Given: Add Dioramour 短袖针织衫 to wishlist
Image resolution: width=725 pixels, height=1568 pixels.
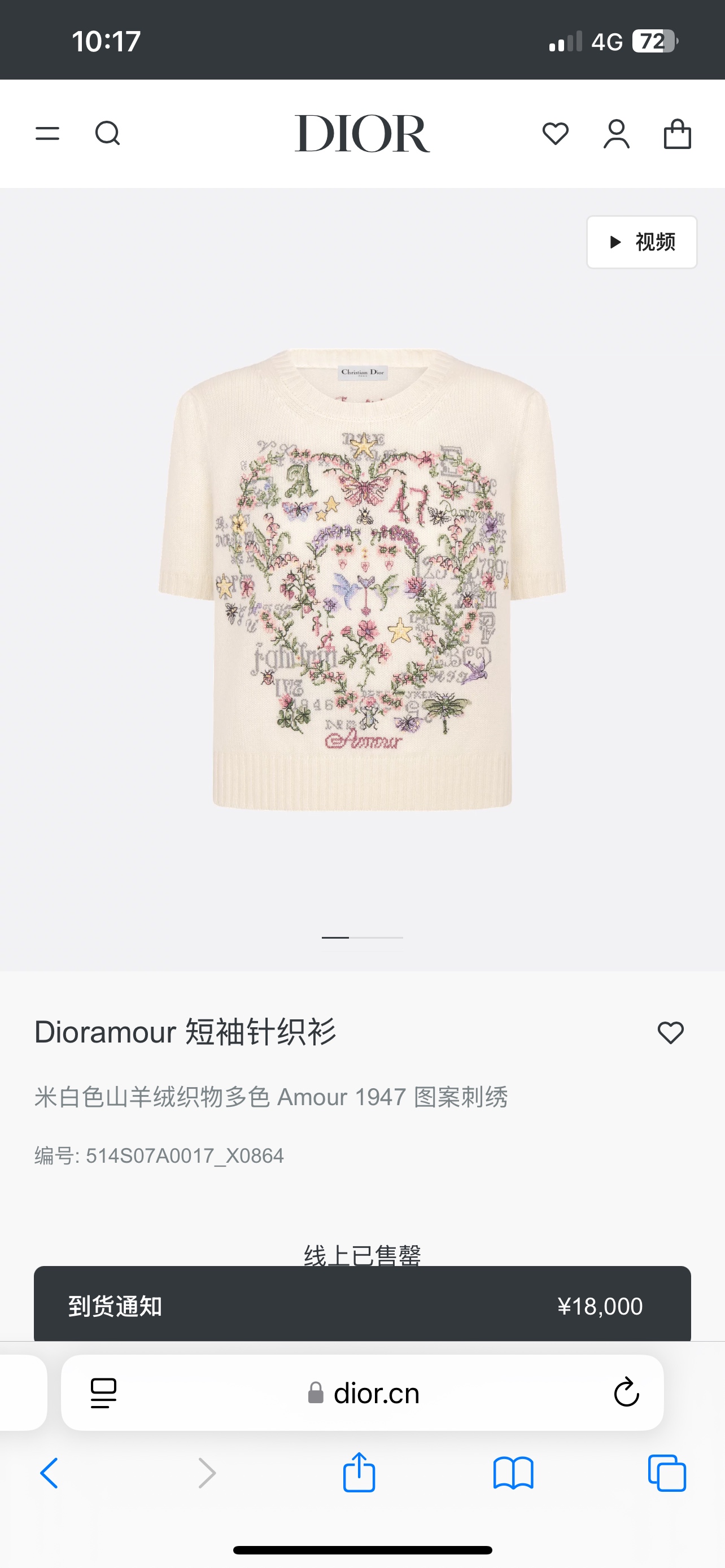Looking at the screenshot, I should tap(670, 1033).
